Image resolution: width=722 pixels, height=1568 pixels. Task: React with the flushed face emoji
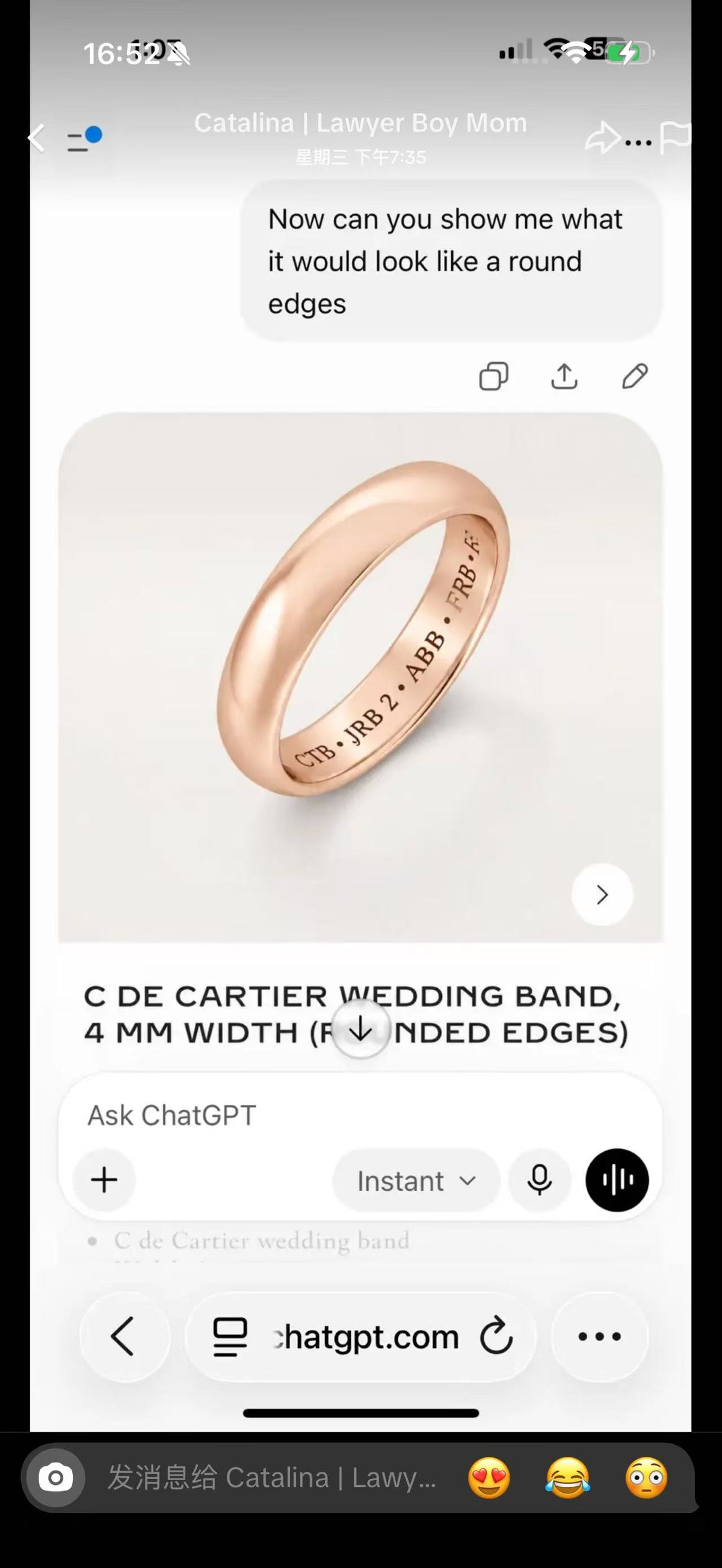(x=646, y=1478)
